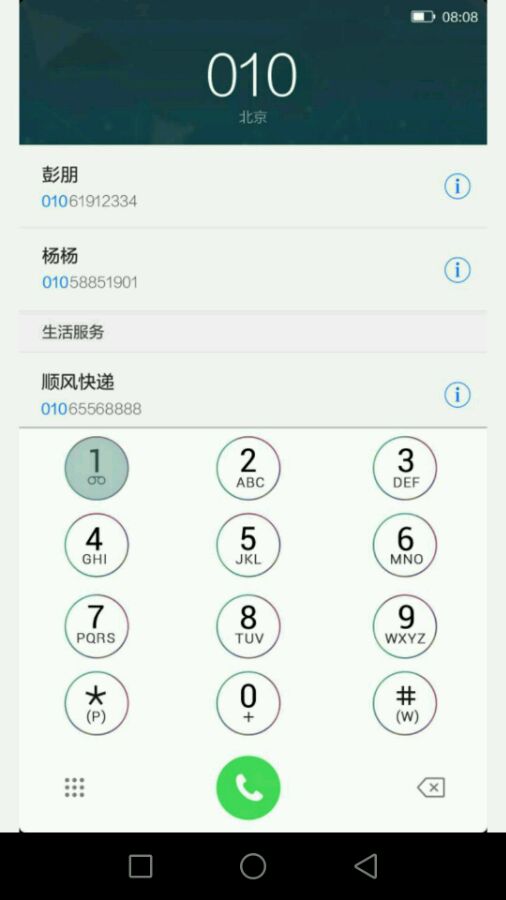Select the 杨杨 contact row
The image size is (506, 900).
(x=253, y=270)
